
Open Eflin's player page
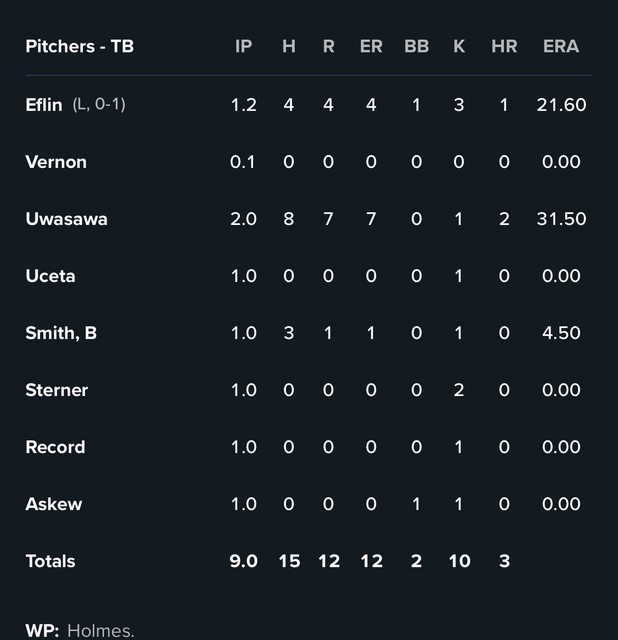pos(45,104)
